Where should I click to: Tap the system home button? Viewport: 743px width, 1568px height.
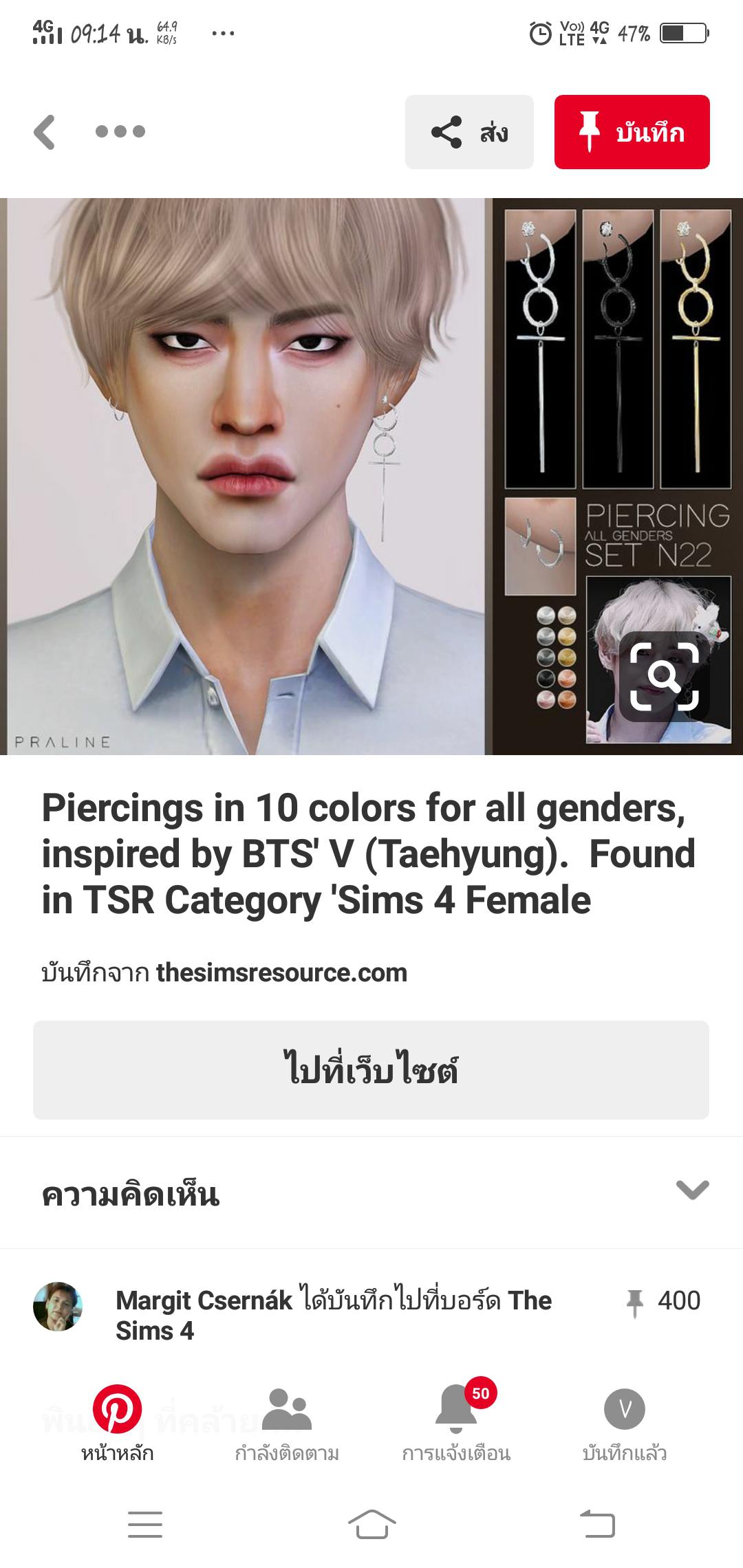(371, 1524)
